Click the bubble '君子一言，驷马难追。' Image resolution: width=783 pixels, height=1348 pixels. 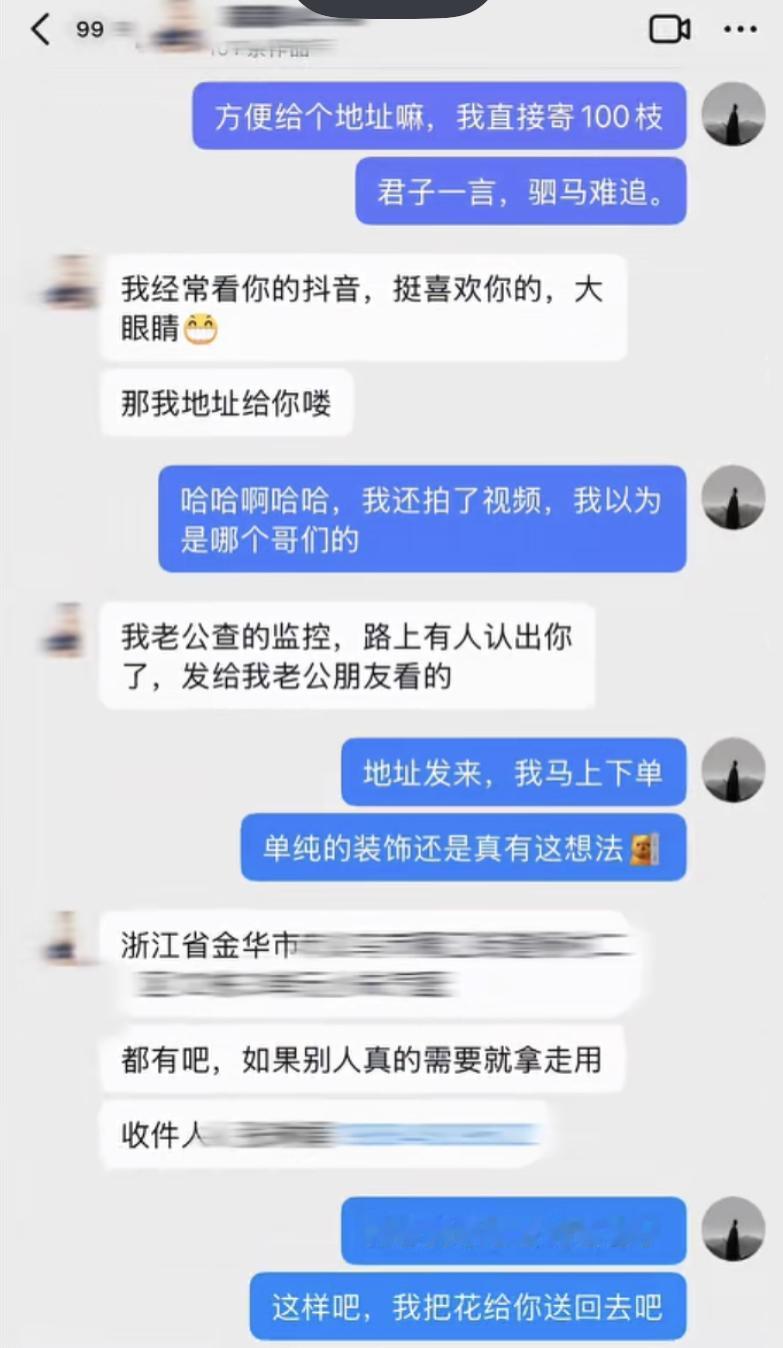pos(521,191)
